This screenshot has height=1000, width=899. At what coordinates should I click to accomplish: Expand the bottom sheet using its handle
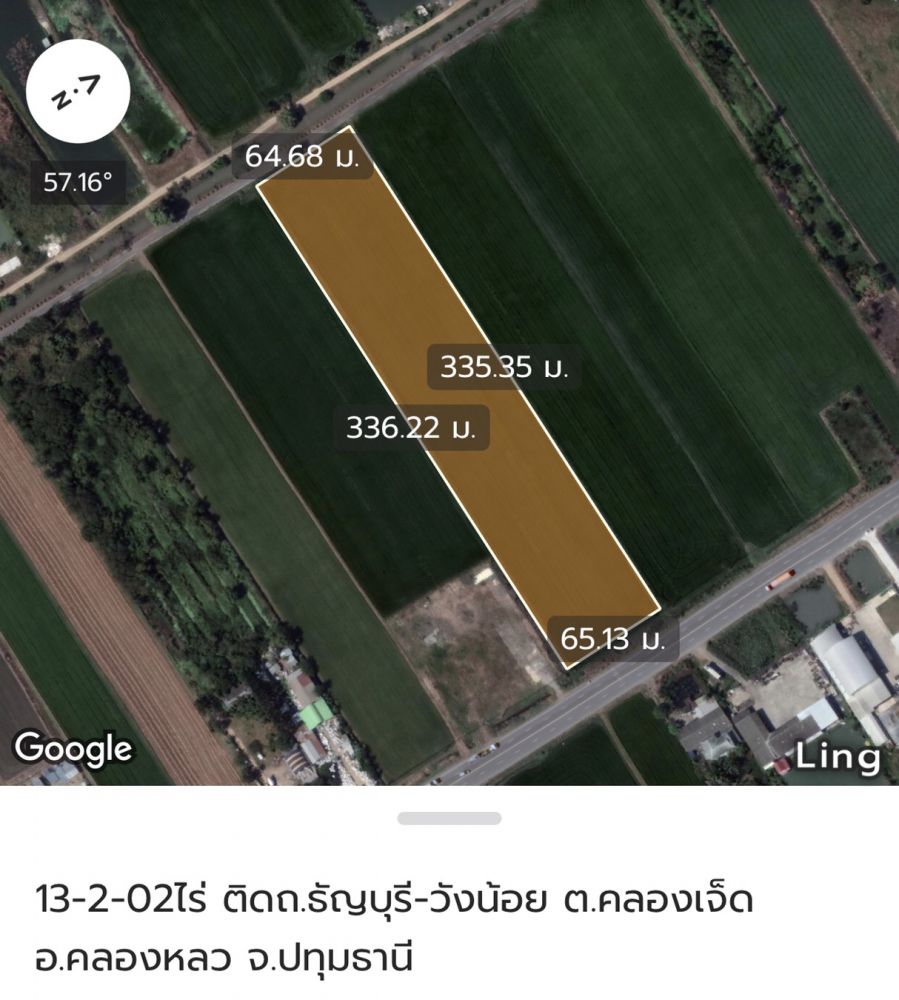coord(449,818)
